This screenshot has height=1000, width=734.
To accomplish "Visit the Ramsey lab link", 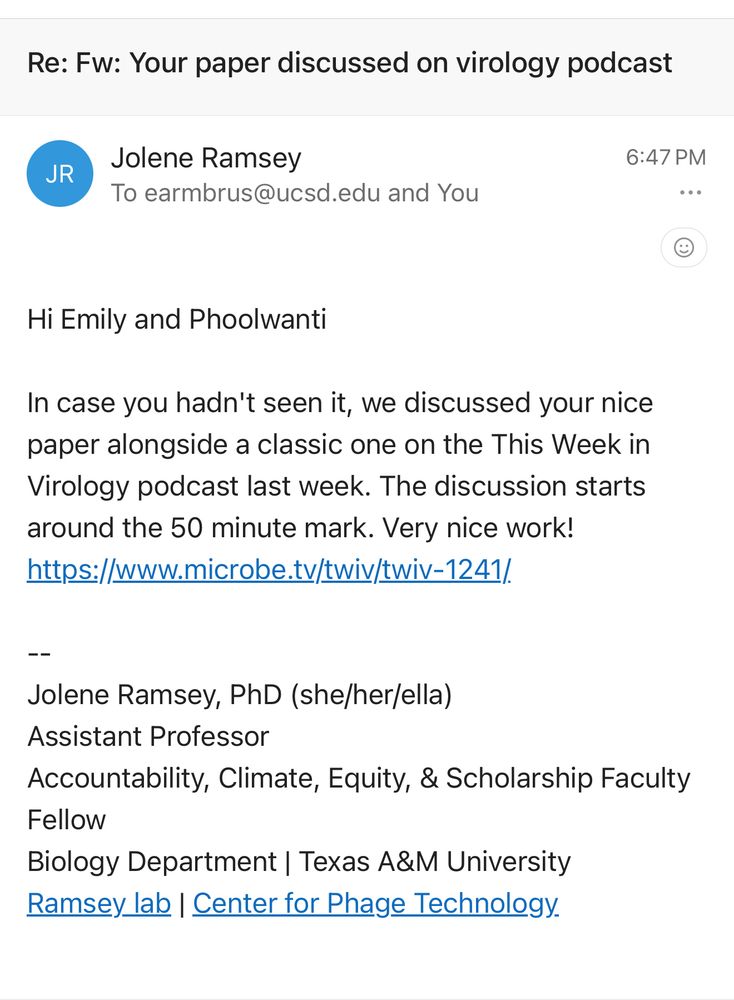I will tap(98, 903).
